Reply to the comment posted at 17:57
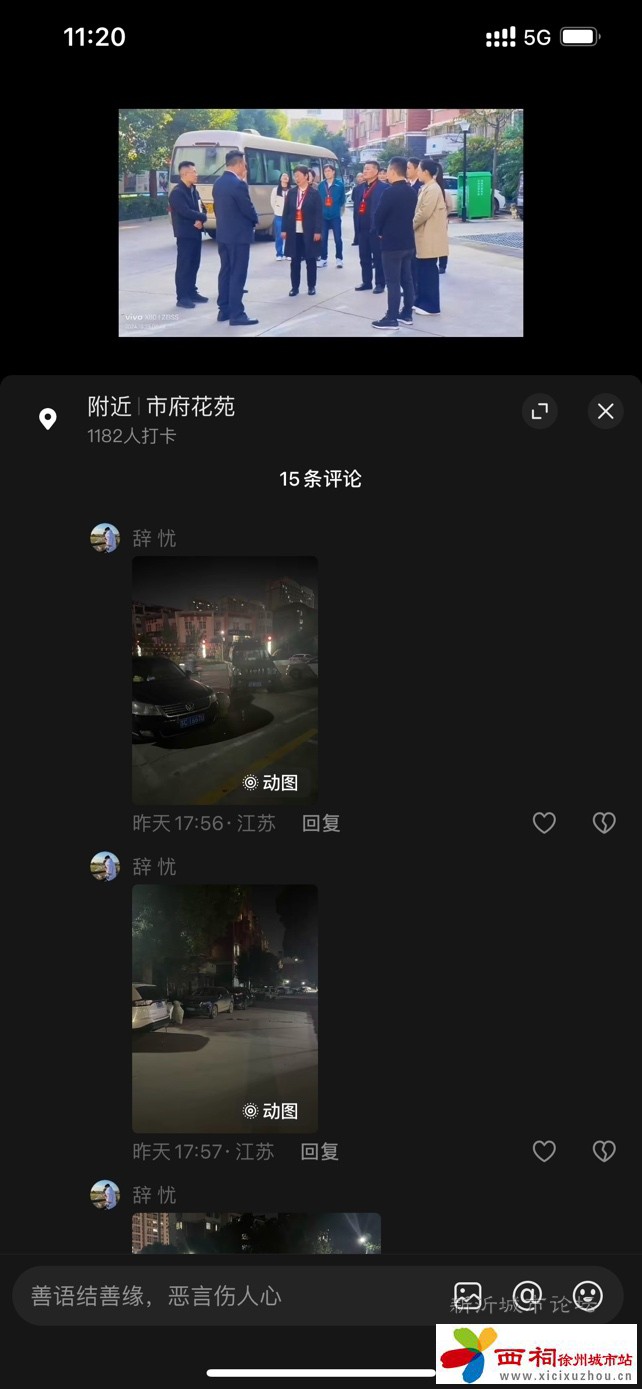Viewport: 642px width, 1389px height. click(x=321, y=1151)
